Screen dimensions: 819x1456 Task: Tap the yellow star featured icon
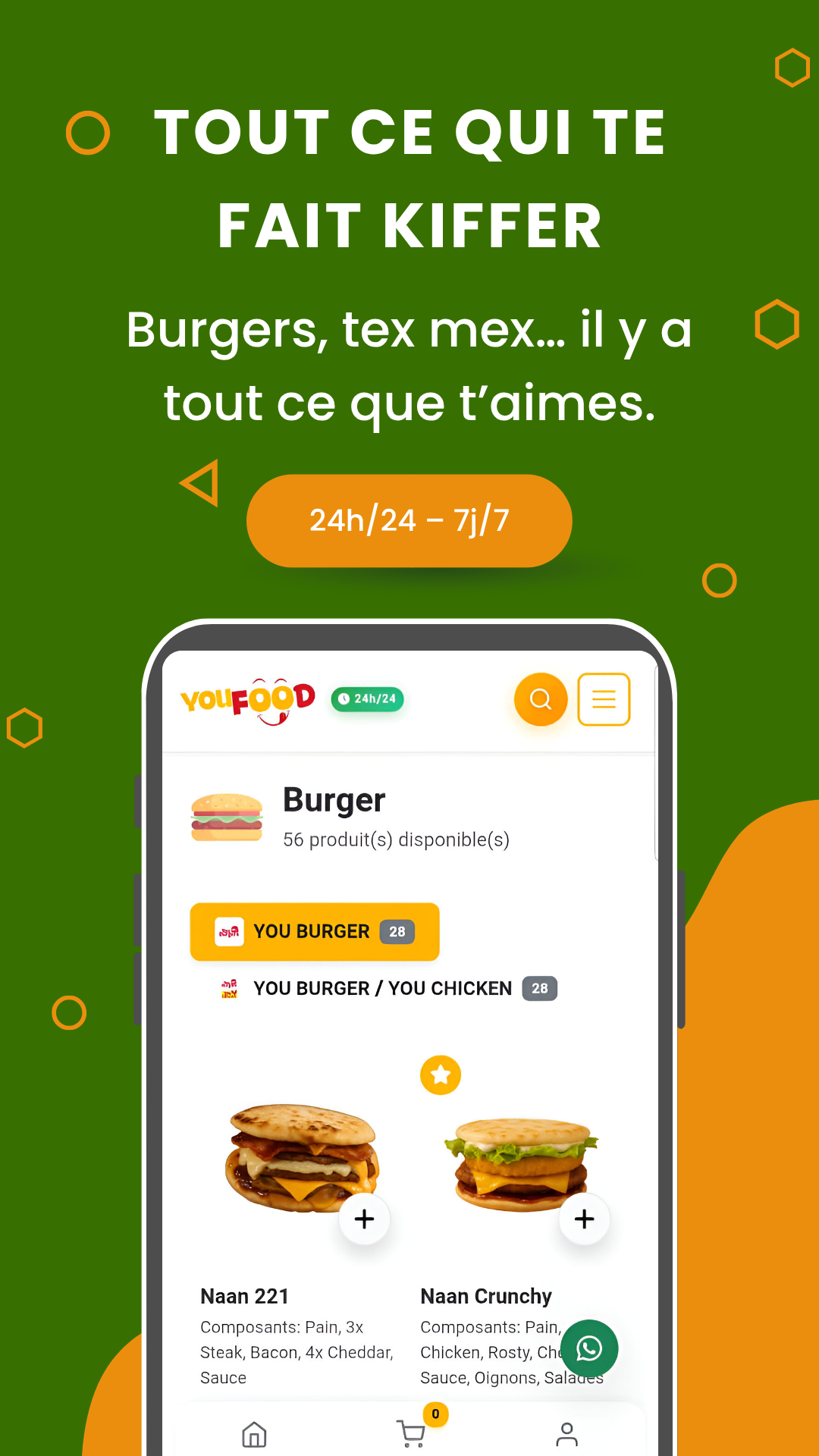click(x=440, y=1075)
